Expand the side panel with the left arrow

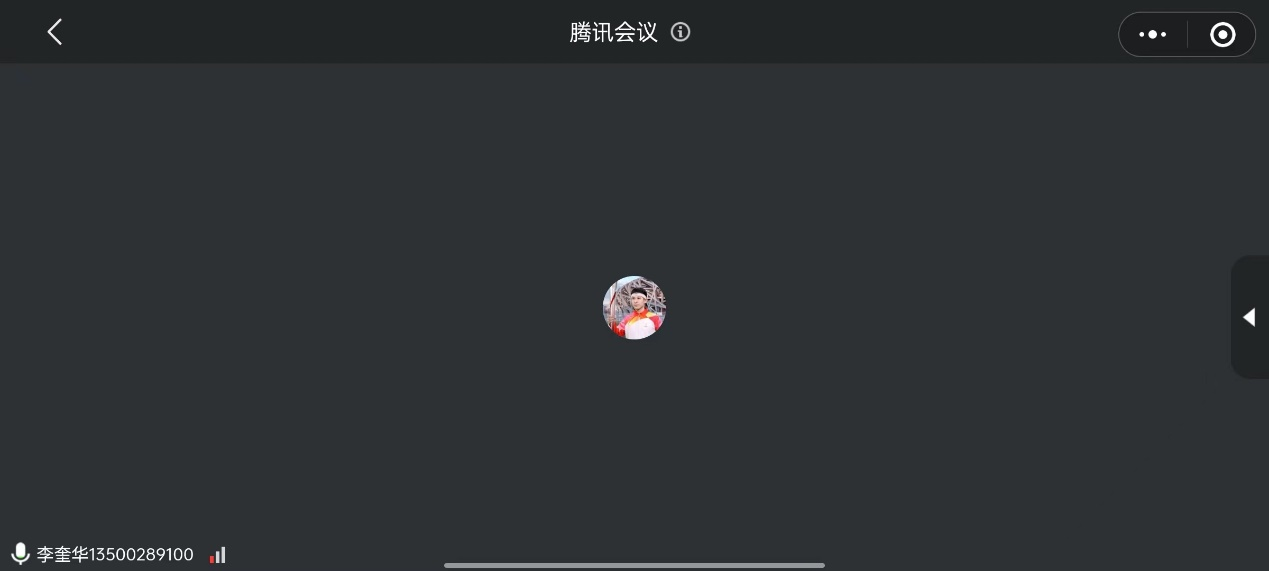(x=1249, y=317)
